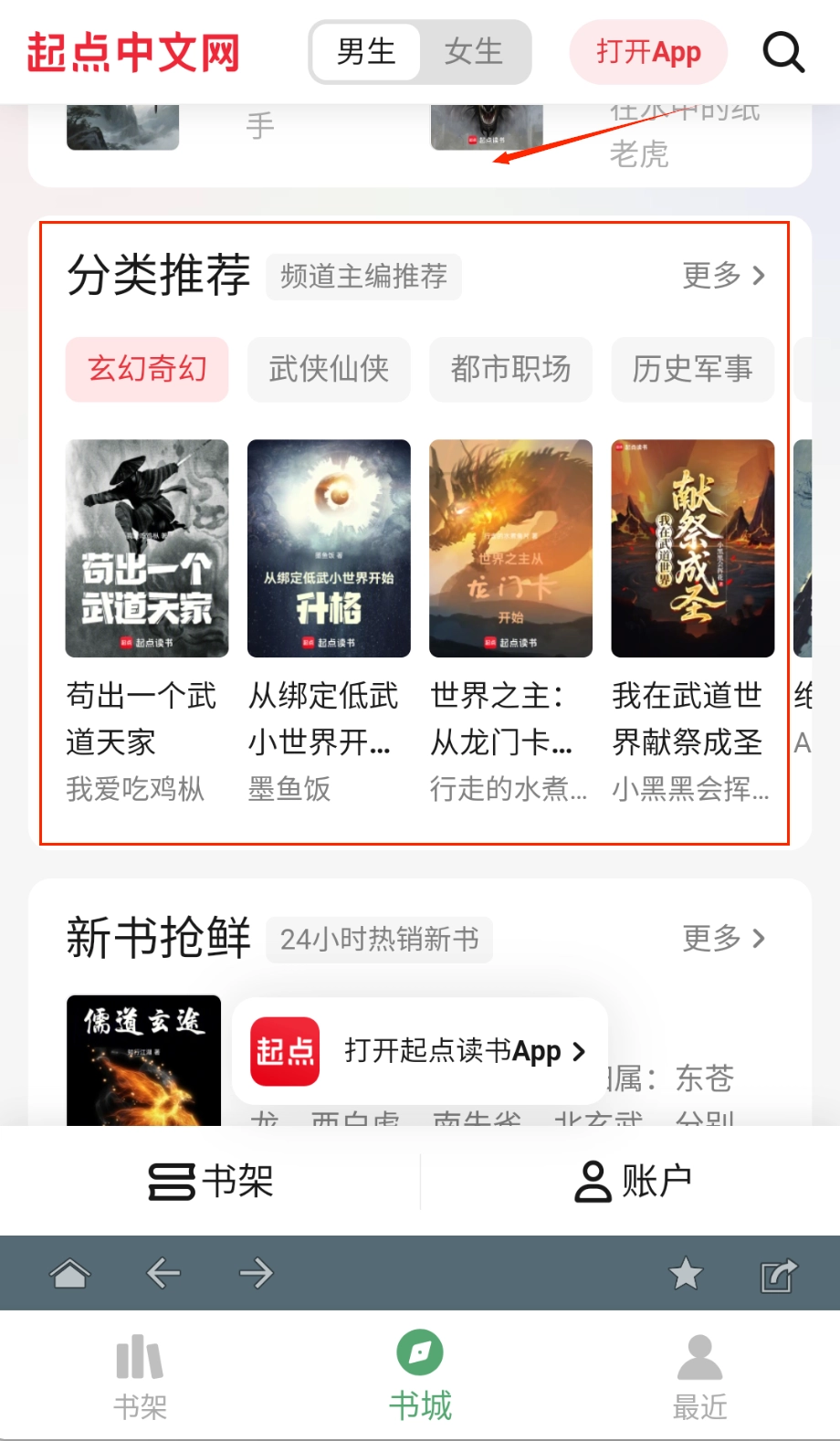The height and width of the screenshot is (1441, 840).
Task: Go to the site's 书架 page
Action: coord(211,1182)
